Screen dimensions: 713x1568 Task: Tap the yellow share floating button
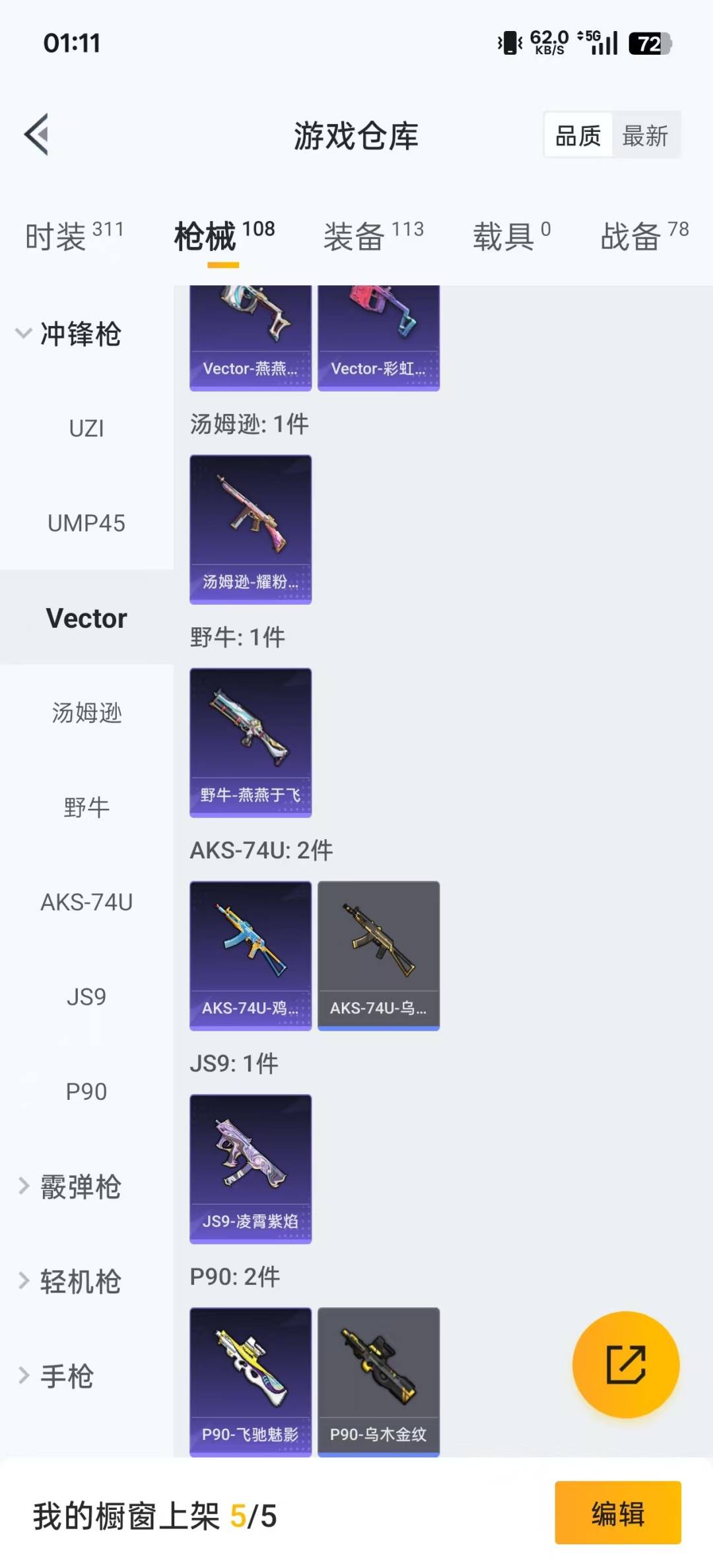point(625,1364)
